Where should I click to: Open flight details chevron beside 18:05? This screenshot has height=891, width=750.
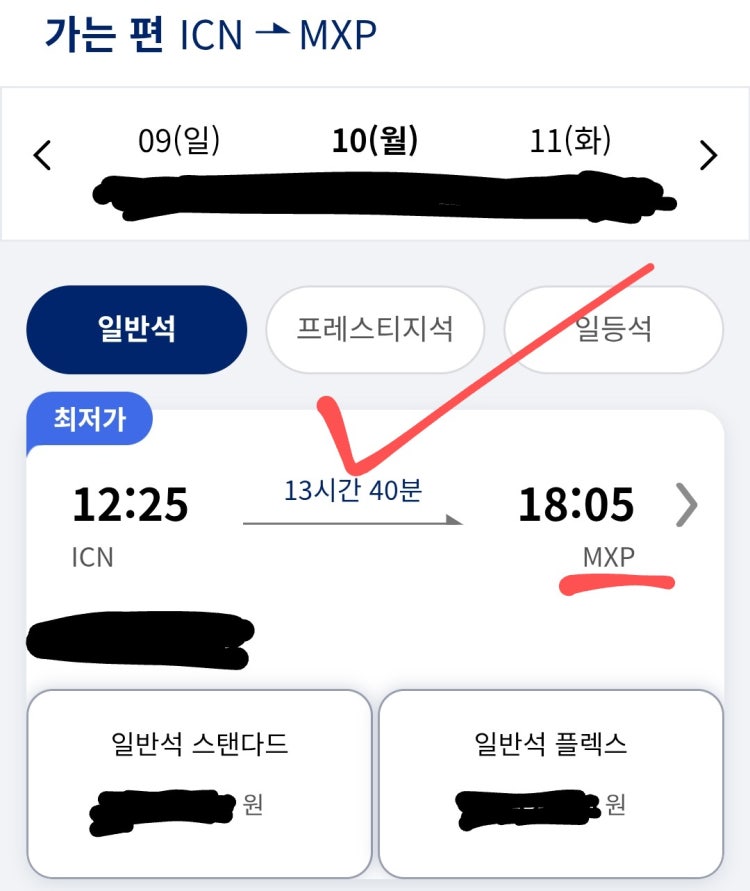click(686, 505)
